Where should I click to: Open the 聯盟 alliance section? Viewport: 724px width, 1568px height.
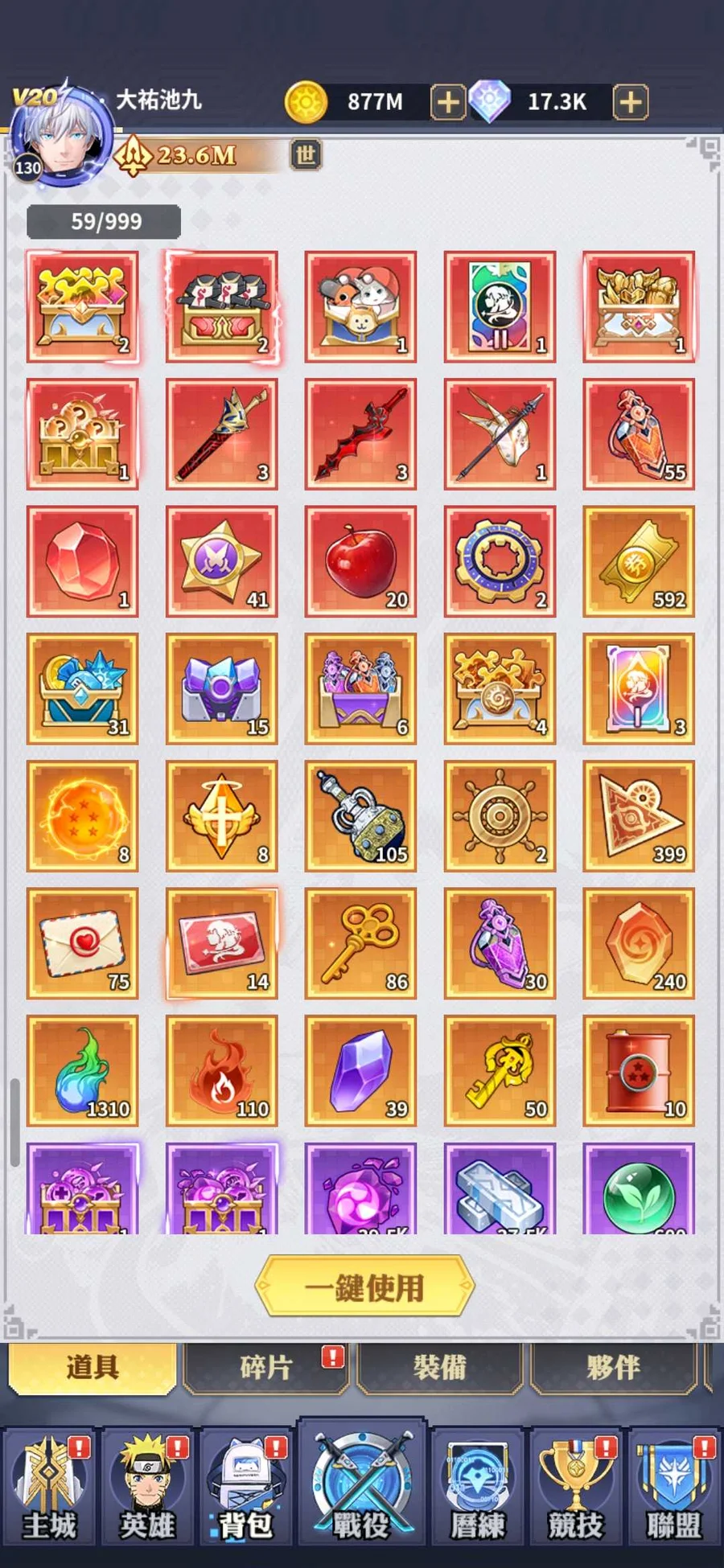pos(674,1488)
